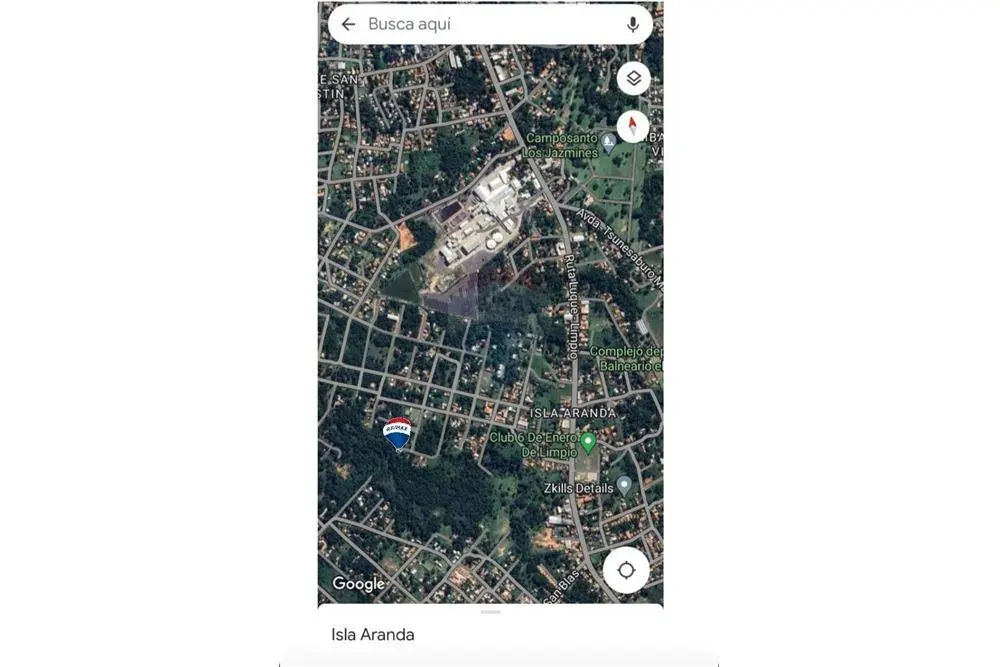
Task: Start voice search with the microphone
Action: (633, 24)
